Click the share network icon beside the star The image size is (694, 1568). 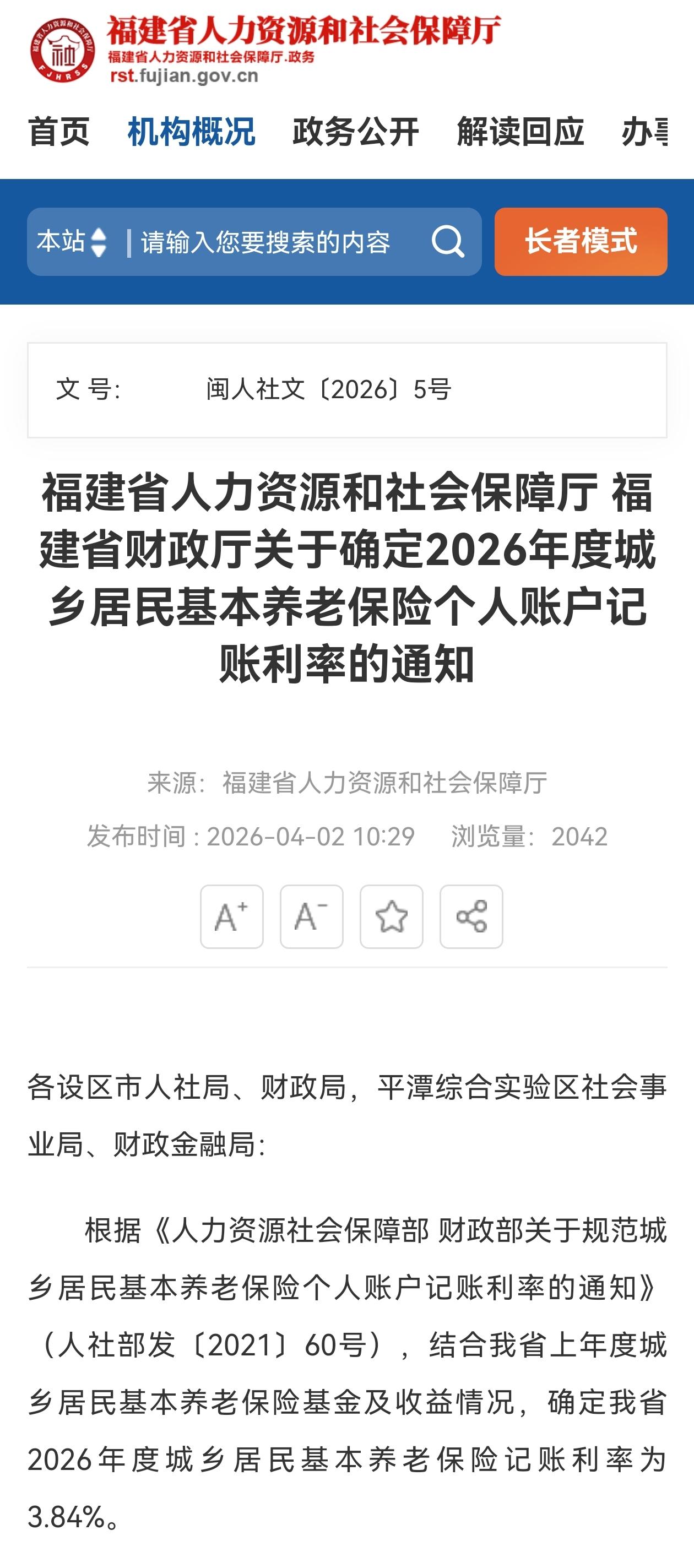coord(472,918)
